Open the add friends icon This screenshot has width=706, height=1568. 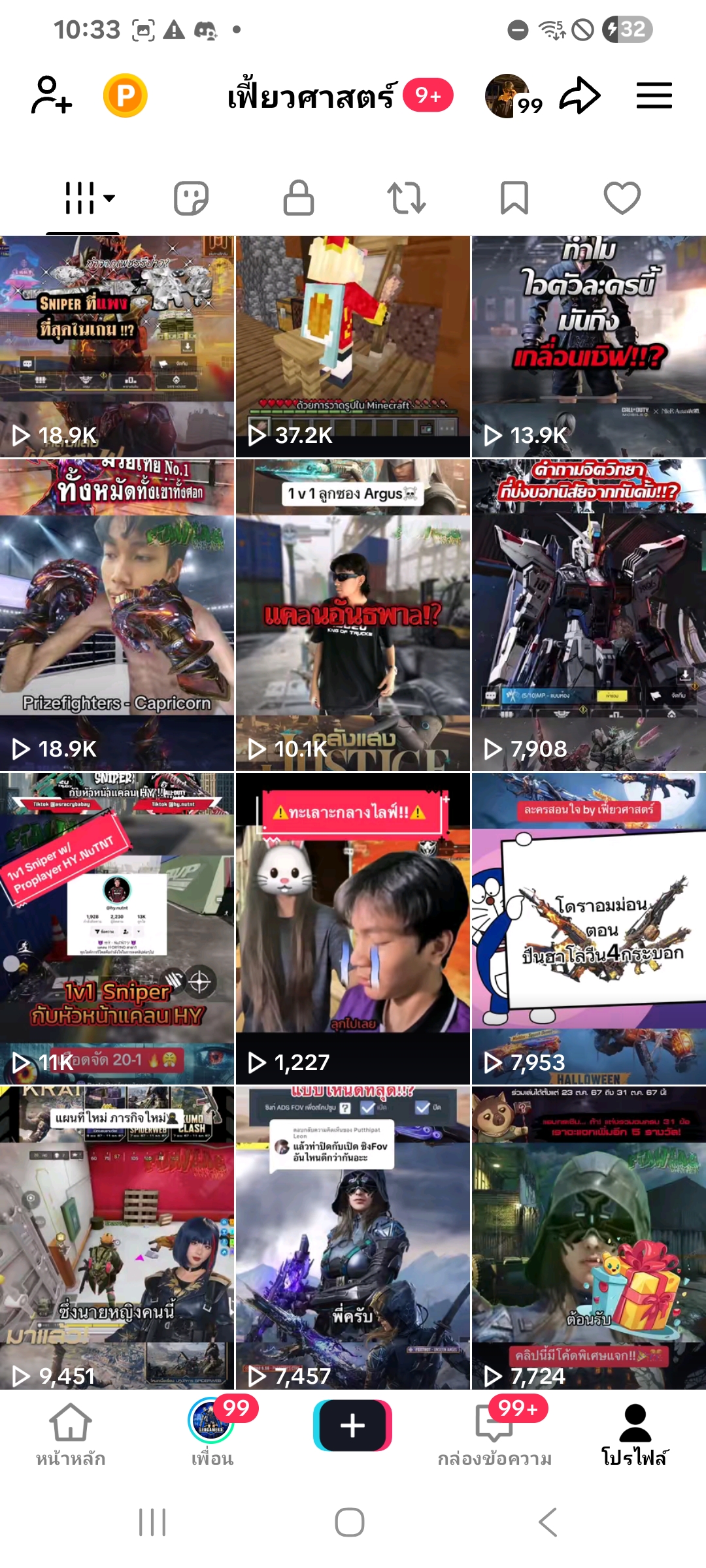coord(51,95)
